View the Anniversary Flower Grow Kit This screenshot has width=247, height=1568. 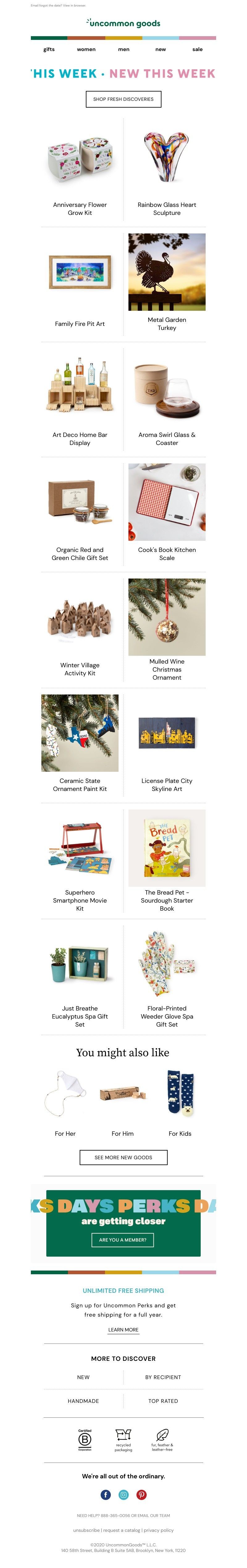(x=80, y=209)
